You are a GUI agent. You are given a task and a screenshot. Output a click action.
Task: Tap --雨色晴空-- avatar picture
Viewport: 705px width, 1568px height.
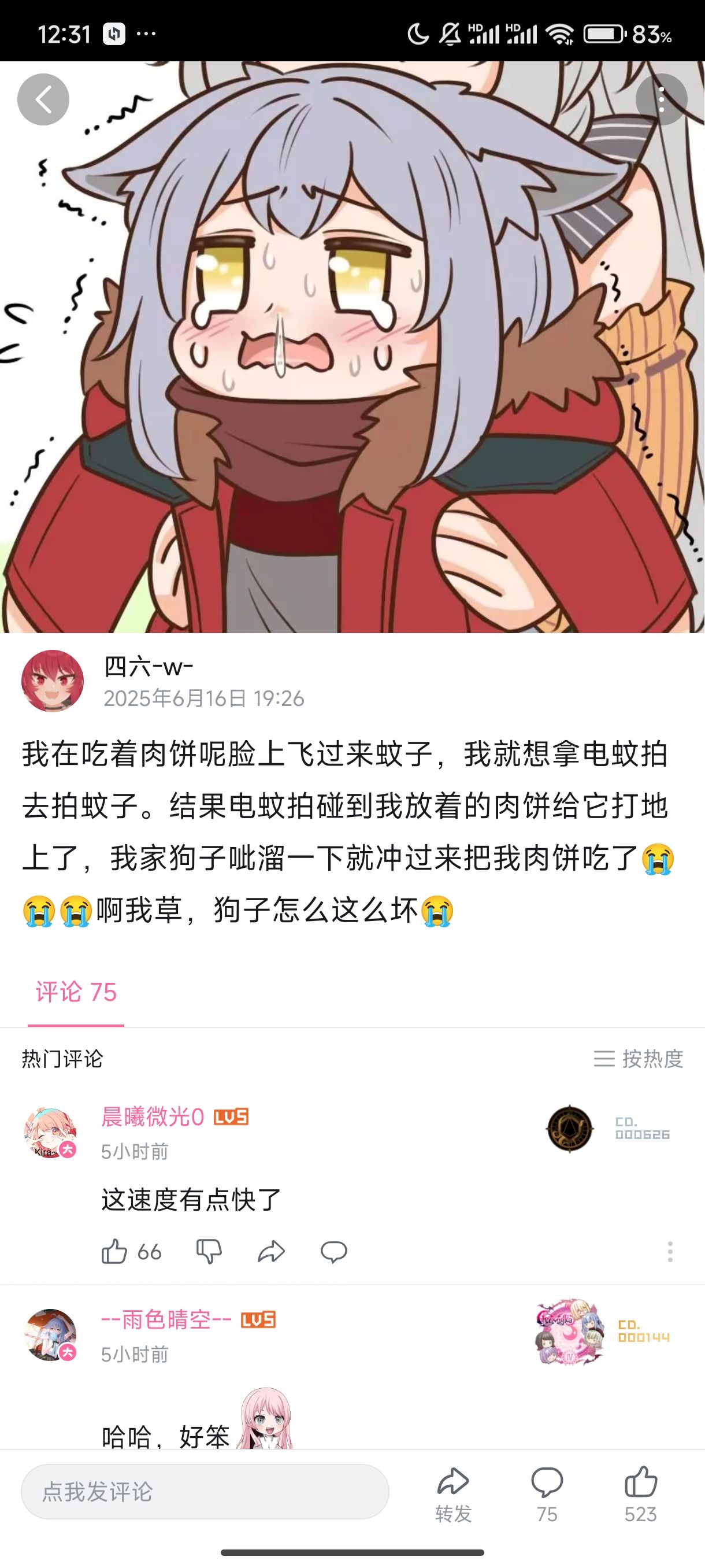tap(50, 1335)
